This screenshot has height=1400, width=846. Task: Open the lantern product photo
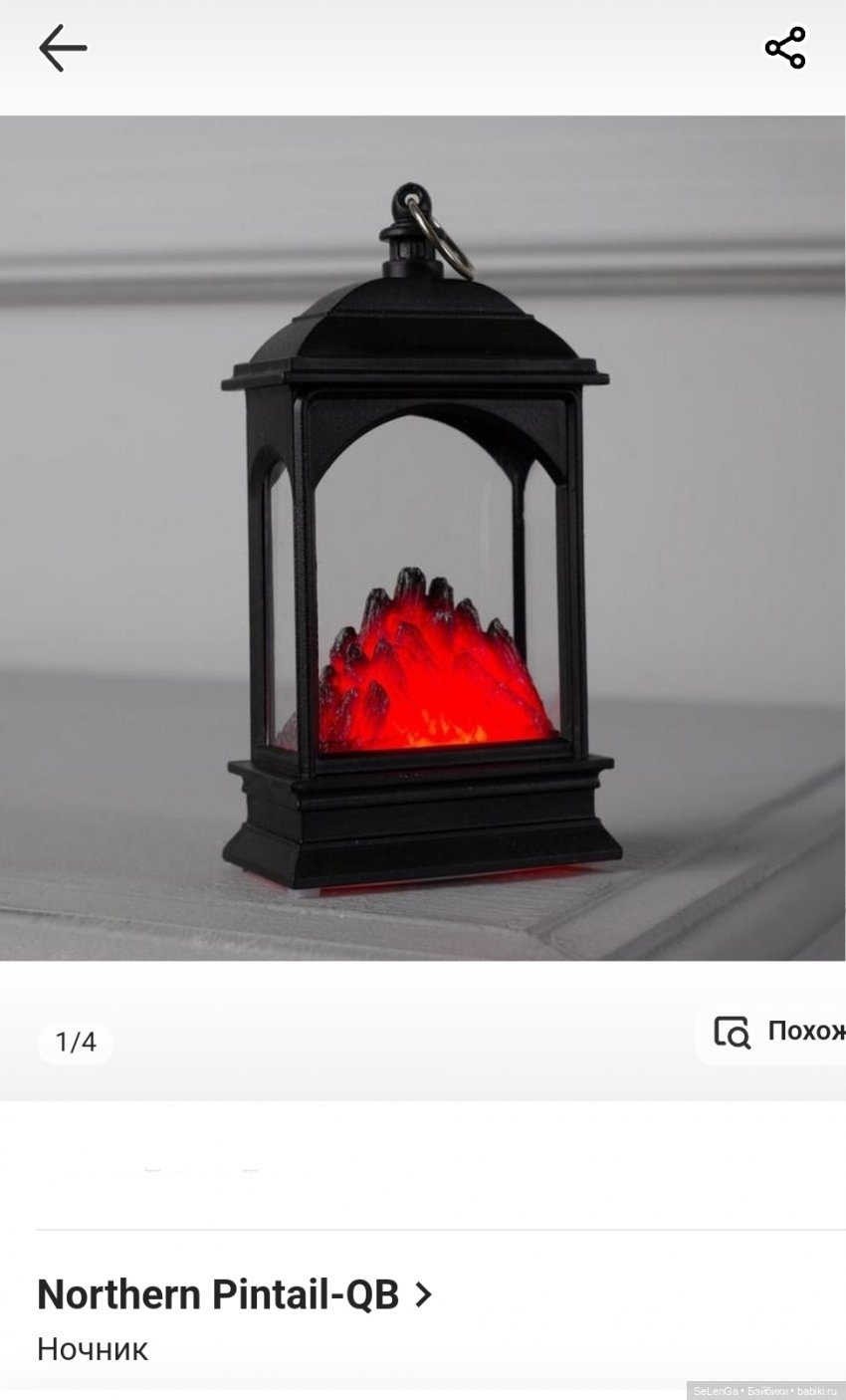[x=422, y=538]
